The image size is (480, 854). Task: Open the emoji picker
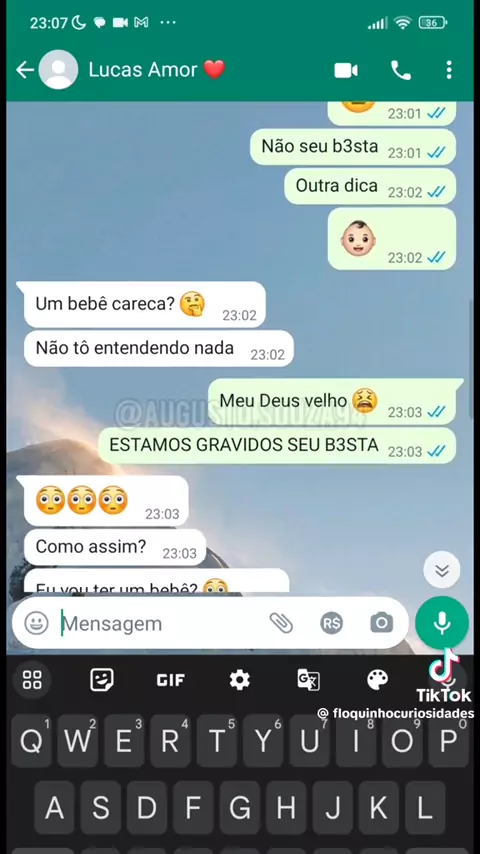37,623
